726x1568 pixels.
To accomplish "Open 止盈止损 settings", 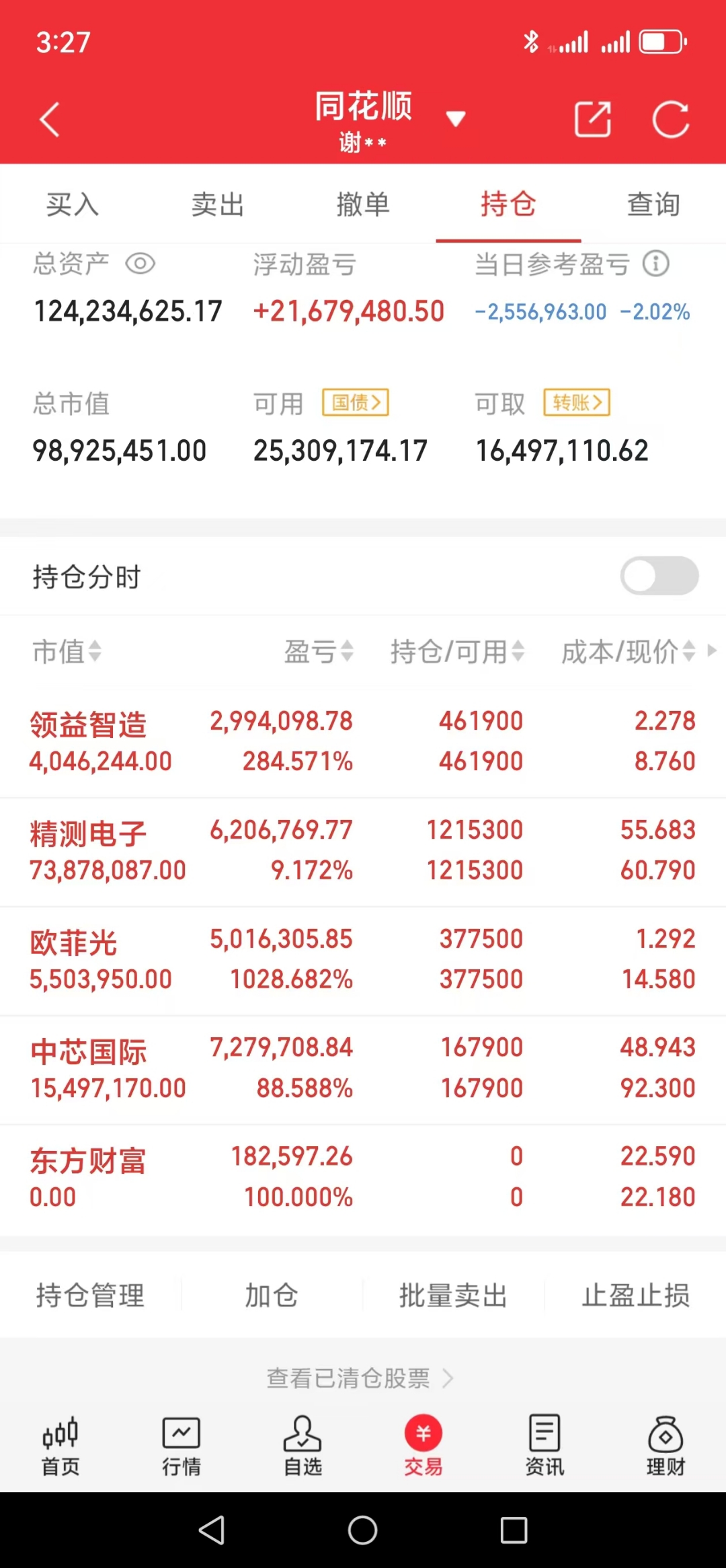I will tap(635, 1294).
